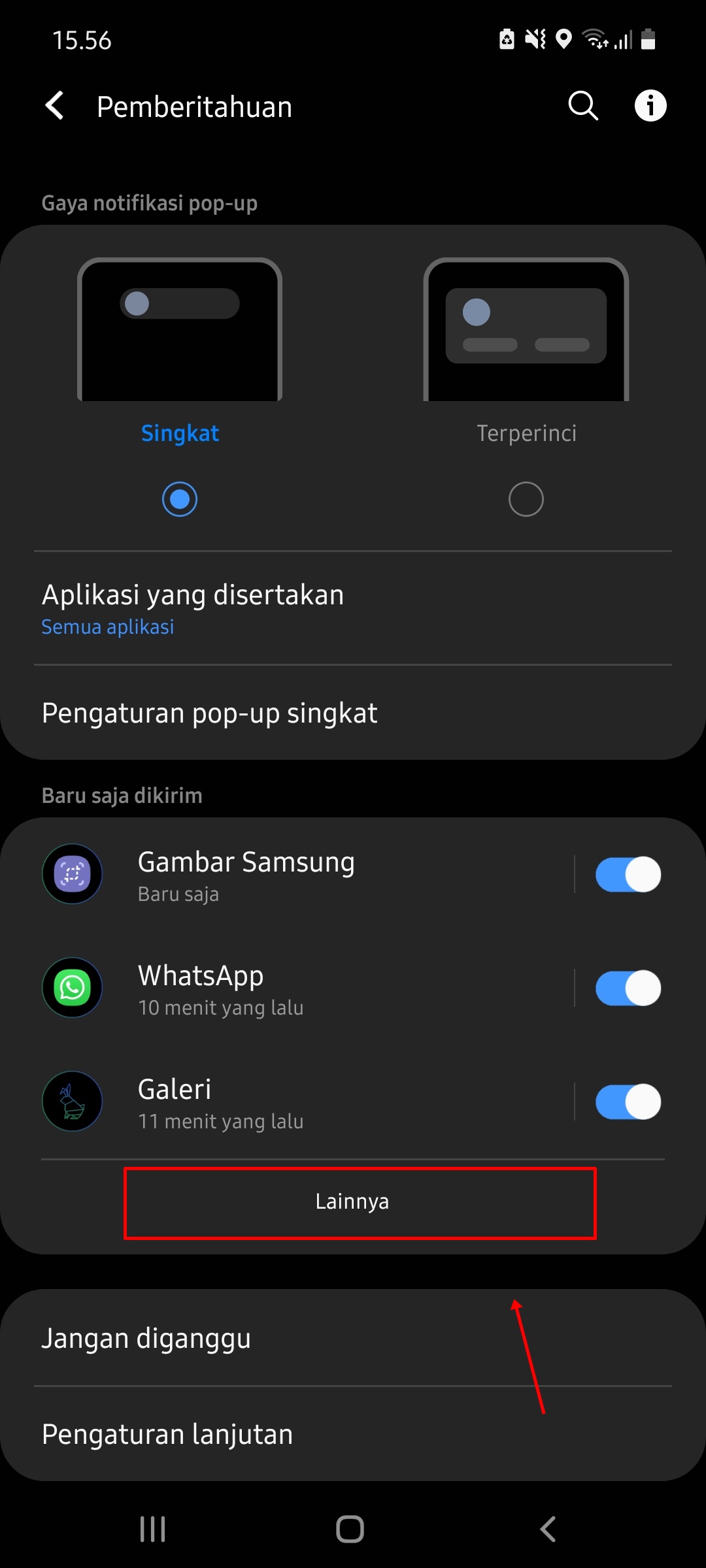Disable WhatsApp notifications switch
Screen dimensions: 706x1568
click(628, 988)
